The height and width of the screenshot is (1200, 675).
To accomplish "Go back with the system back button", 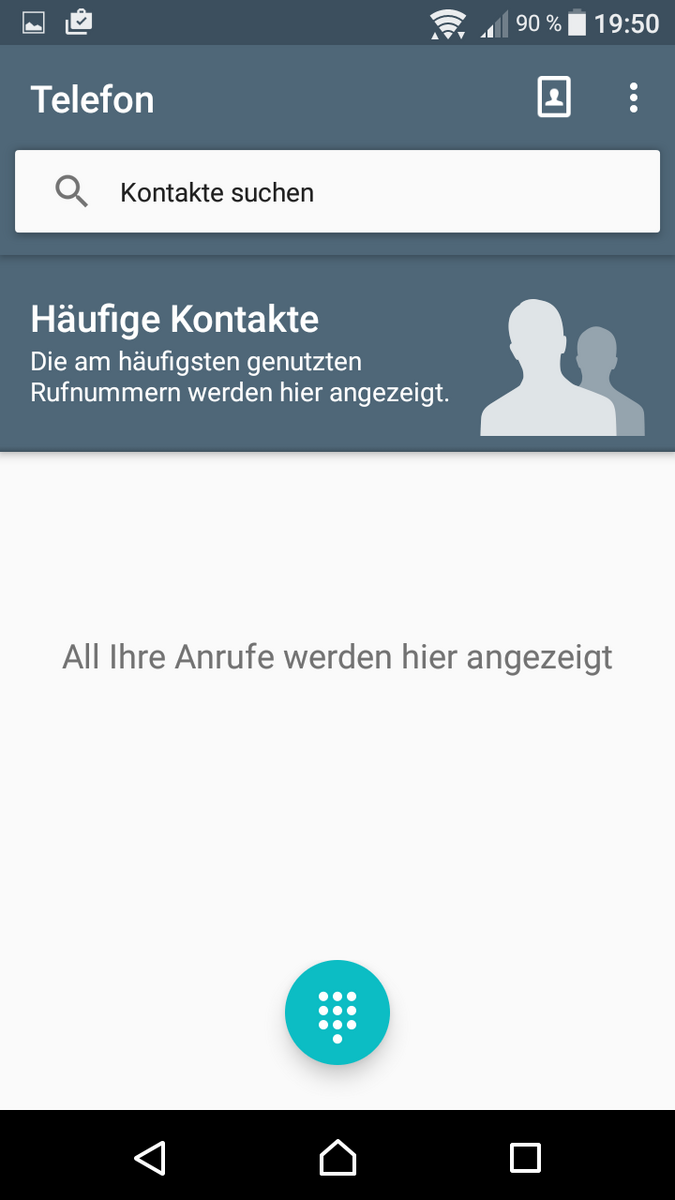I will pyautogui.click(x=150, y=1157).
